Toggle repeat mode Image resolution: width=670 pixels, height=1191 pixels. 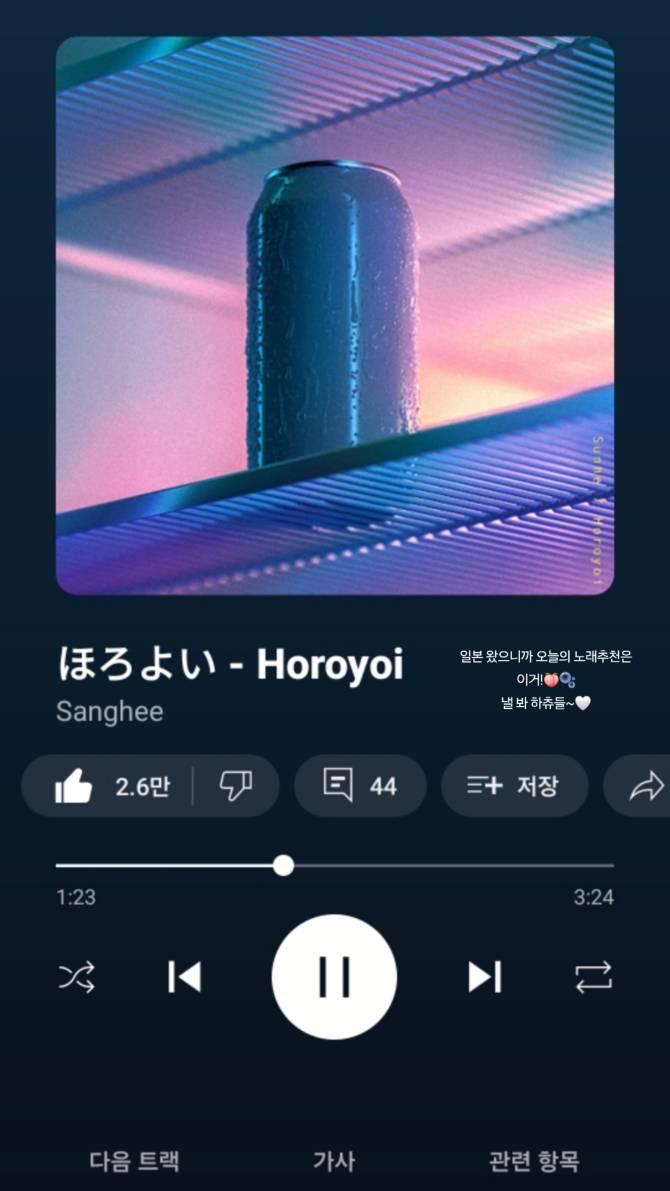[593, 977]
